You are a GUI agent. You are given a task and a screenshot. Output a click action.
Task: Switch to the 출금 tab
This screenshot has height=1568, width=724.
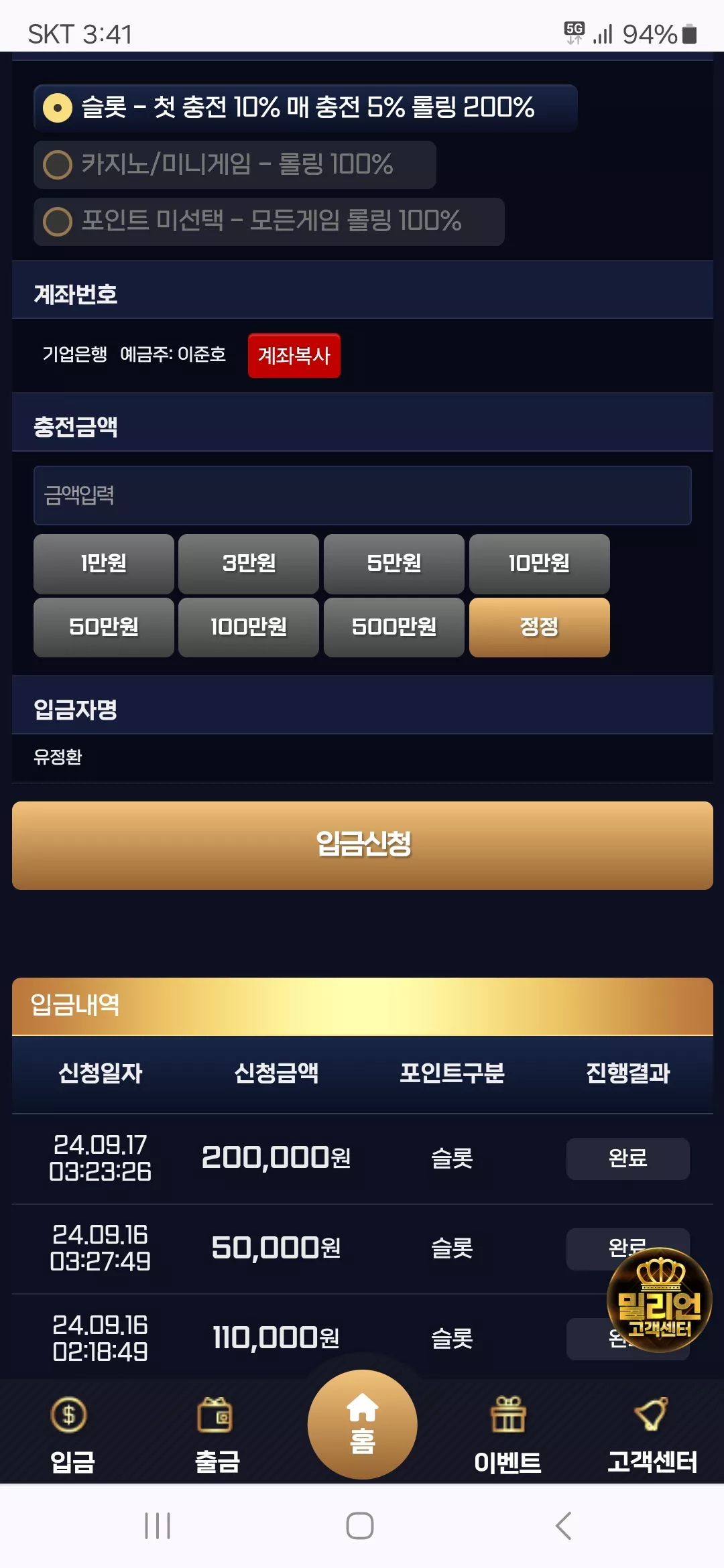point(217,1434)
